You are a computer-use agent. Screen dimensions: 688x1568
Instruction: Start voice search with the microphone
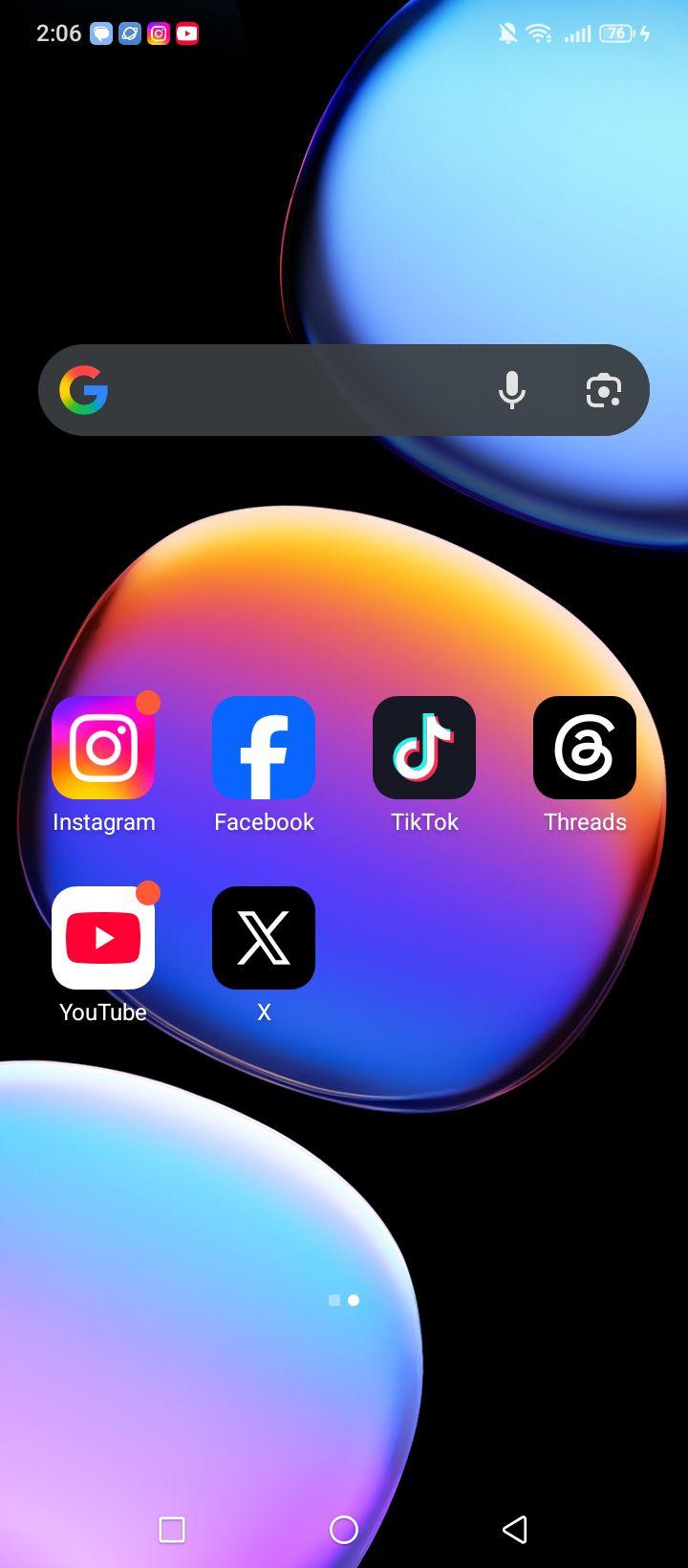(512, 390)
